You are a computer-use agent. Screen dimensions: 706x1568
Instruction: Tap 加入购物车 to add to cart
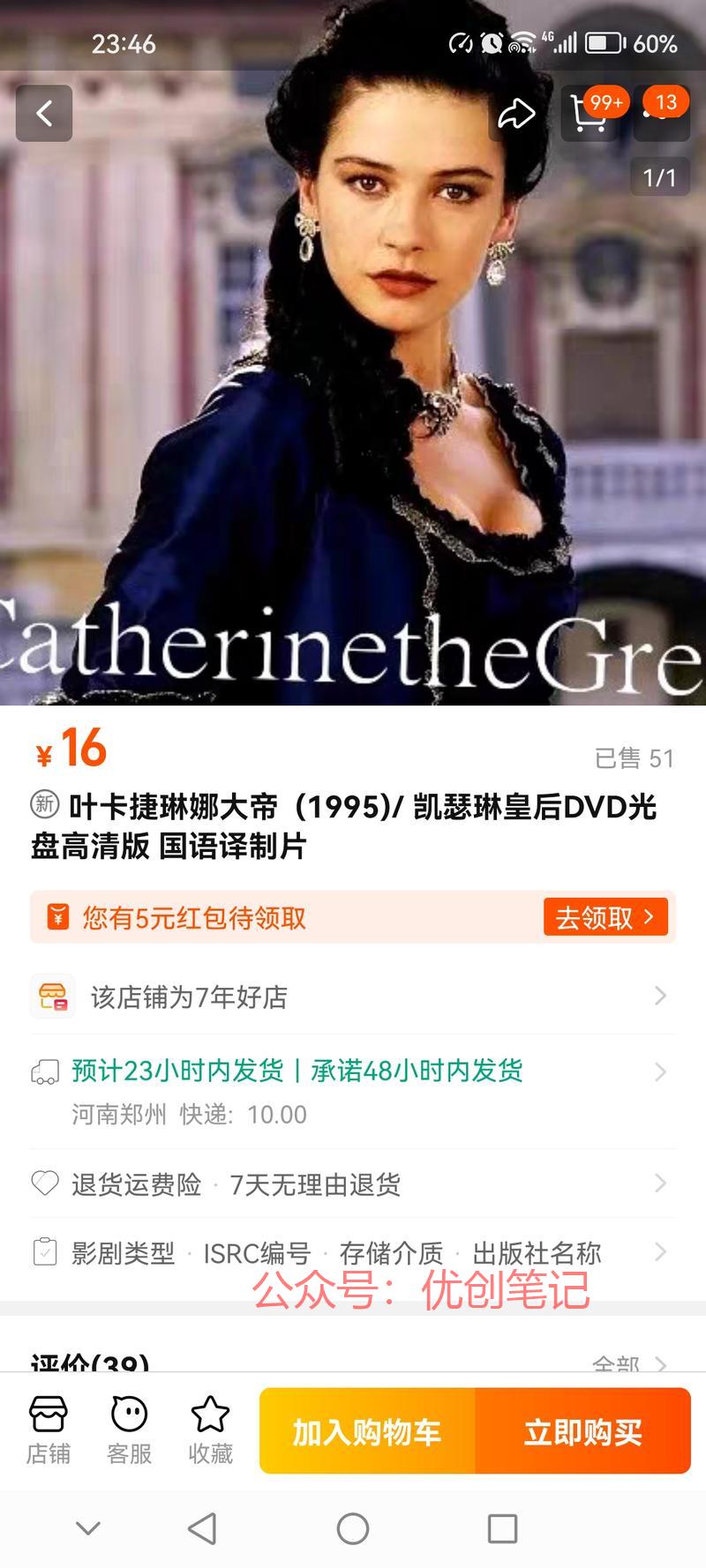coord(367,1432)
